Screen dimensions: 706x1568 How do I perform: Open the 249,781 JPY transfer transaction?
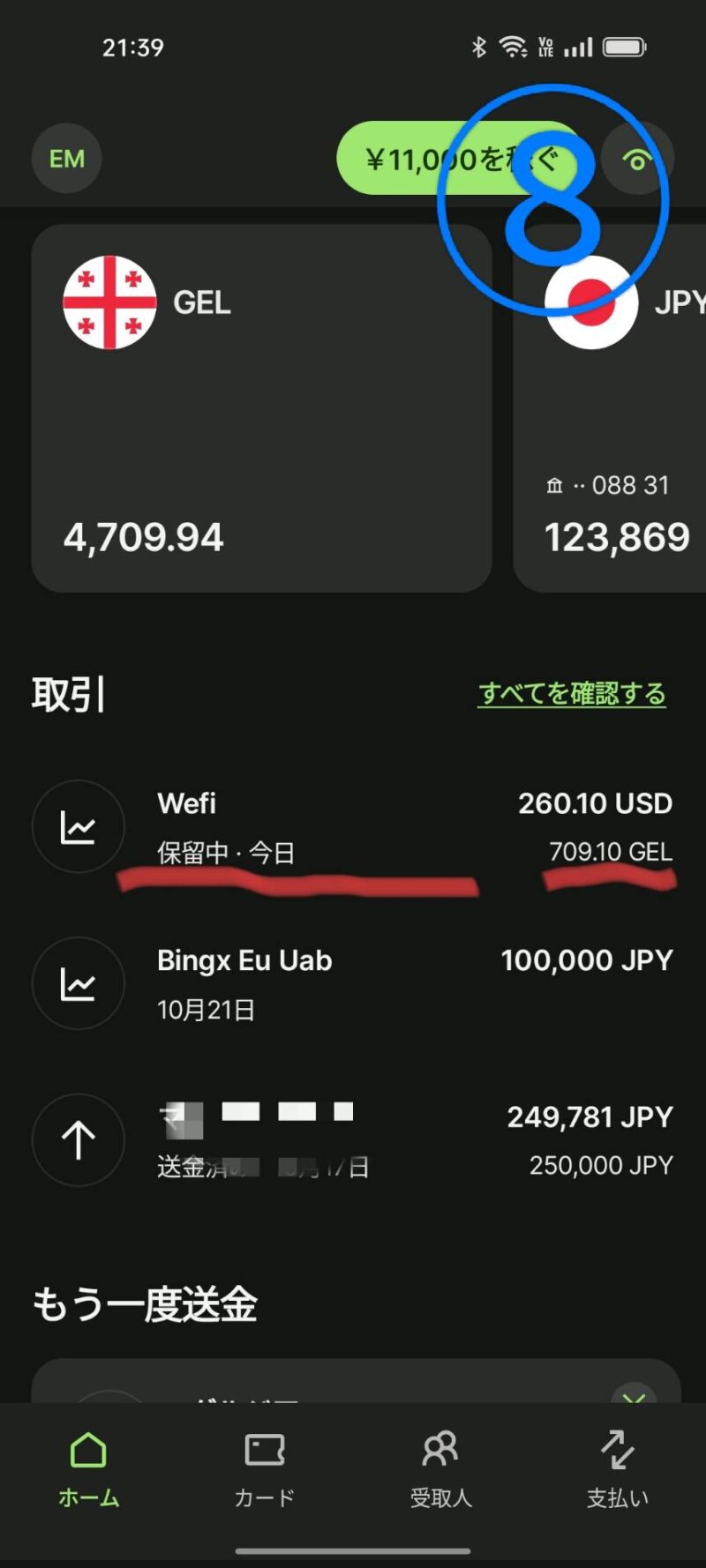[353, 1140]
